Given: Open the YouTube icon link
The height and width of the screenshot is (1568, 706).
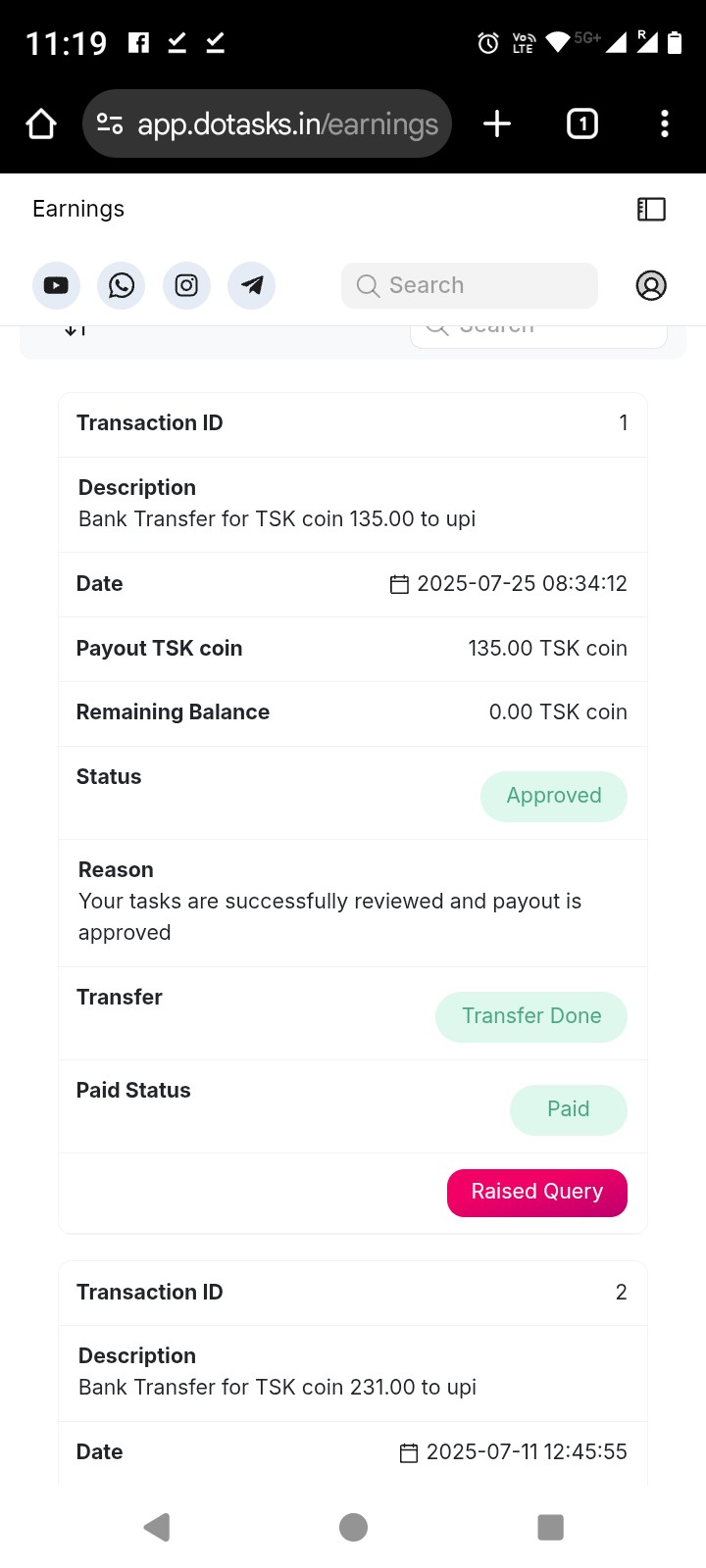Looking at the screenshot, I should pos(56,285).
